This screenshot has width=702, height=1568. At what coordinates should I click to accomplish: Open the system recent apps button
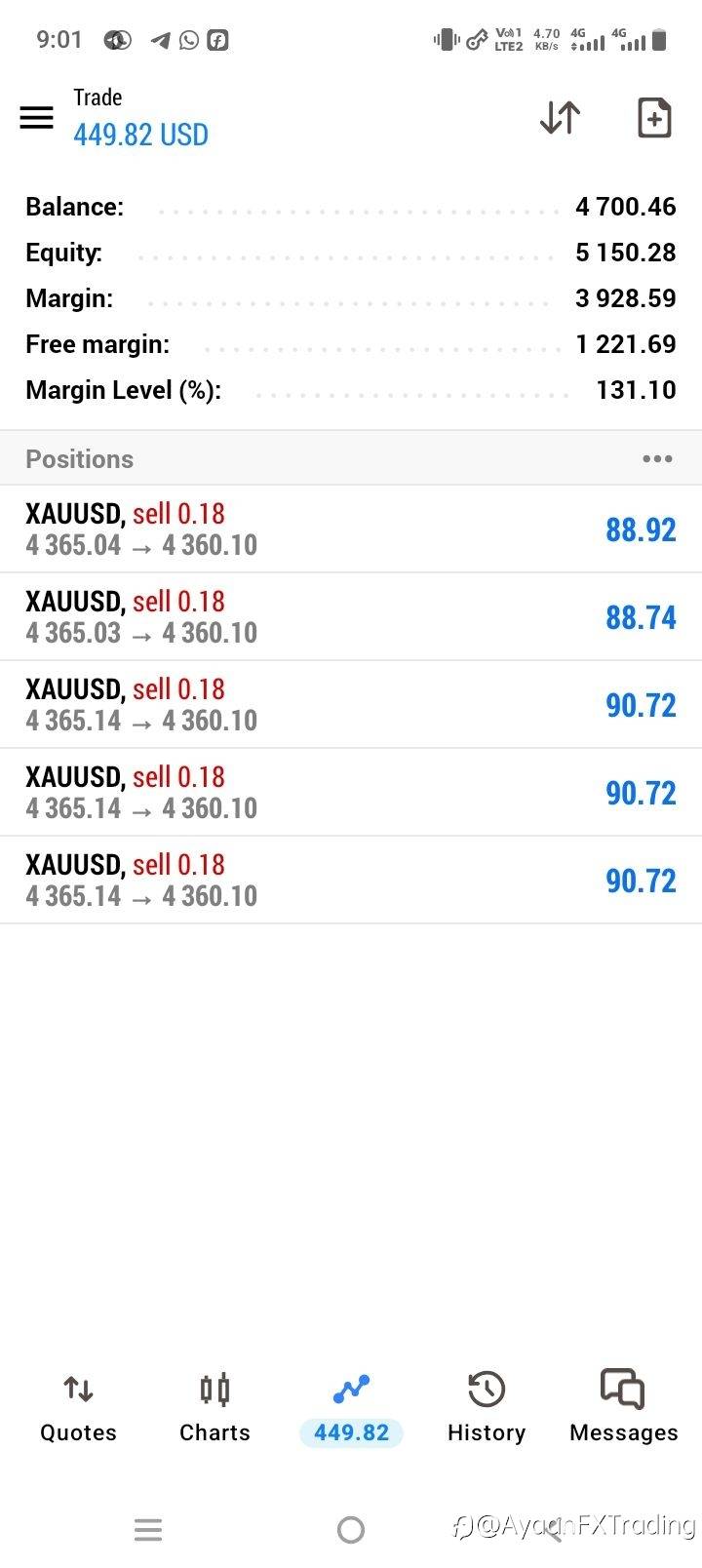(x=148, y=1530)
